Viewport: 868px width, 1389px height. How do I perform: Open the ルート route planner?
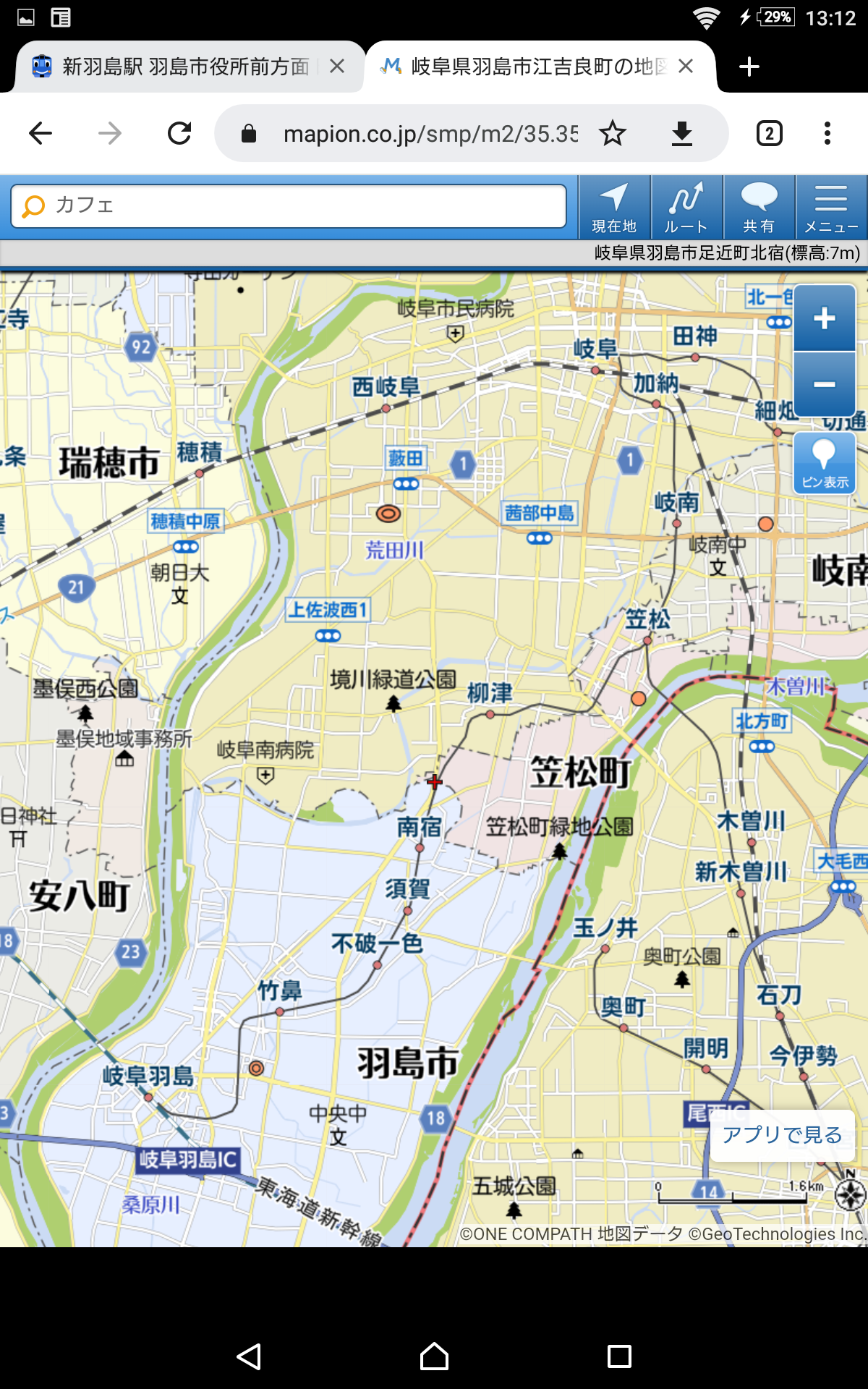pyautogui.click(x=686, y=208)
